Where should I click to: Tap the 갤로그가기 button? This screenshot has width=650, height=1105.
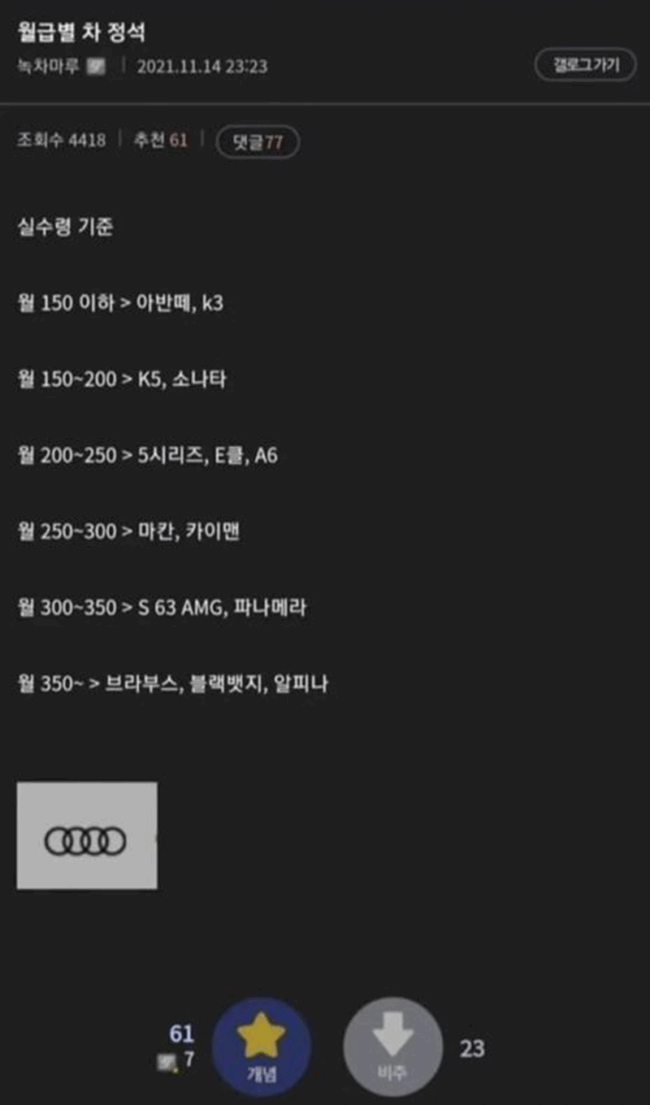(585, 66)
